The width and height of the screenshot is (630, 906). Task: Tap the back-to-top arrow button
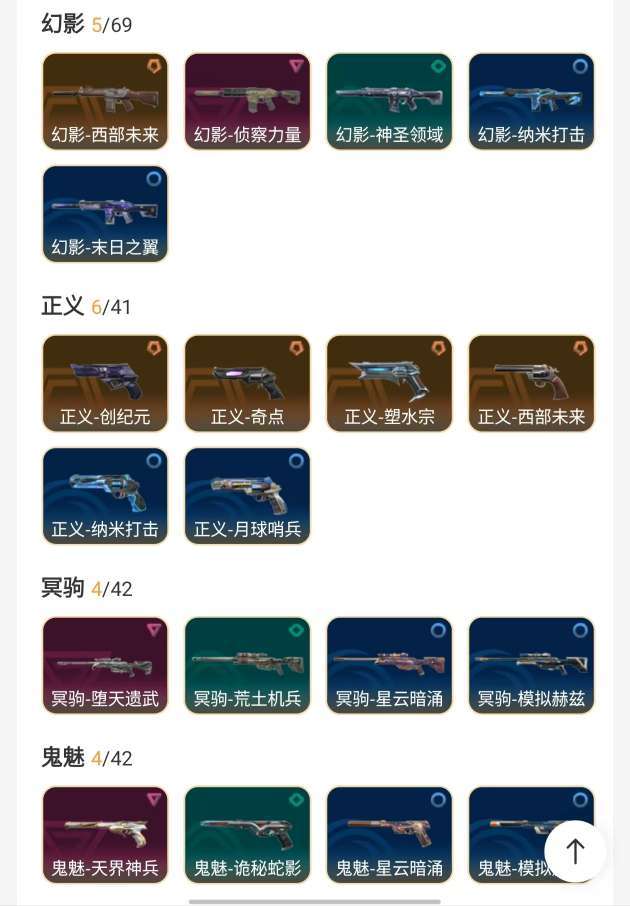point(575,851)
